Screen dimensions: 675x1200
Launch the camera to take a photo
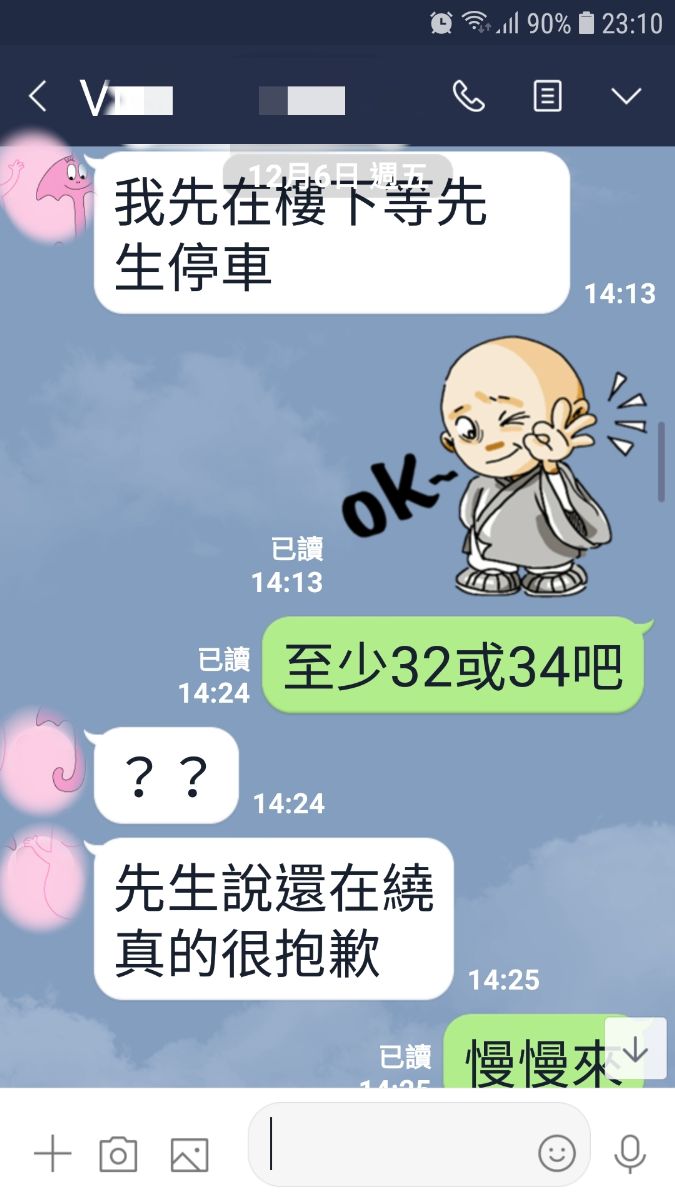(118, 1154)
